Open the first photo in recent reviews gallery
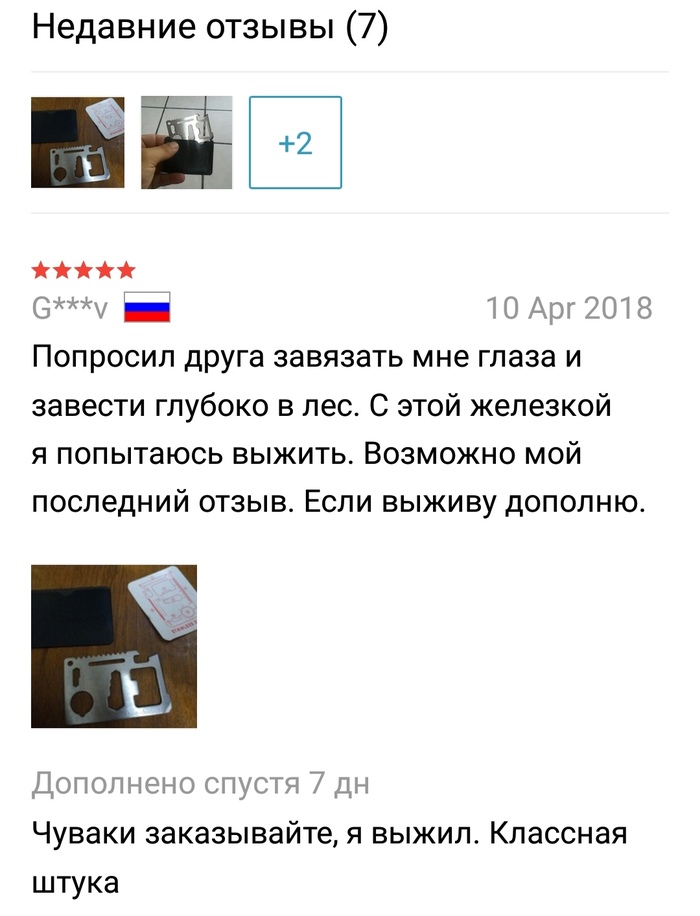The image size is (700, 916). tap(78, 142)
